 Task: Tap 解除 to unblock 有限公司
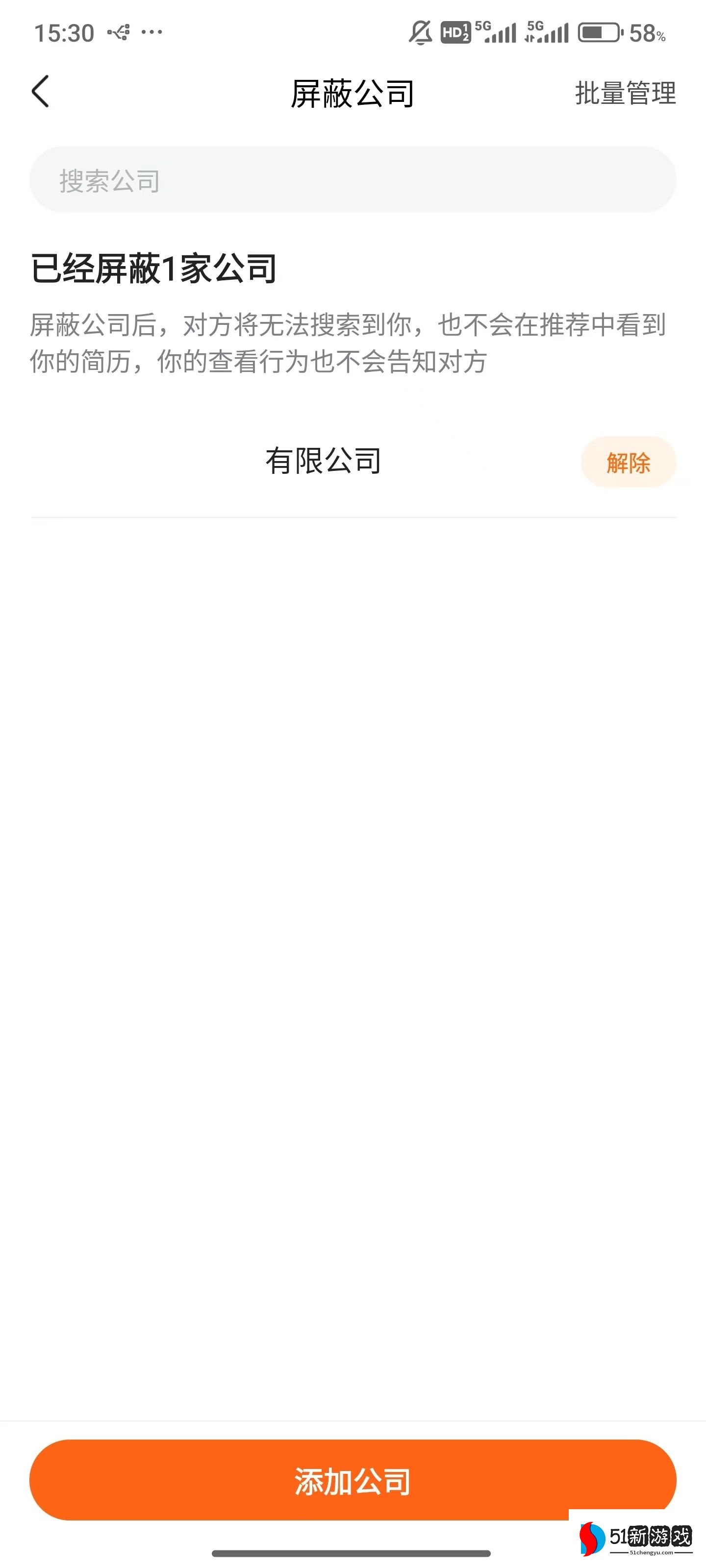628,463
